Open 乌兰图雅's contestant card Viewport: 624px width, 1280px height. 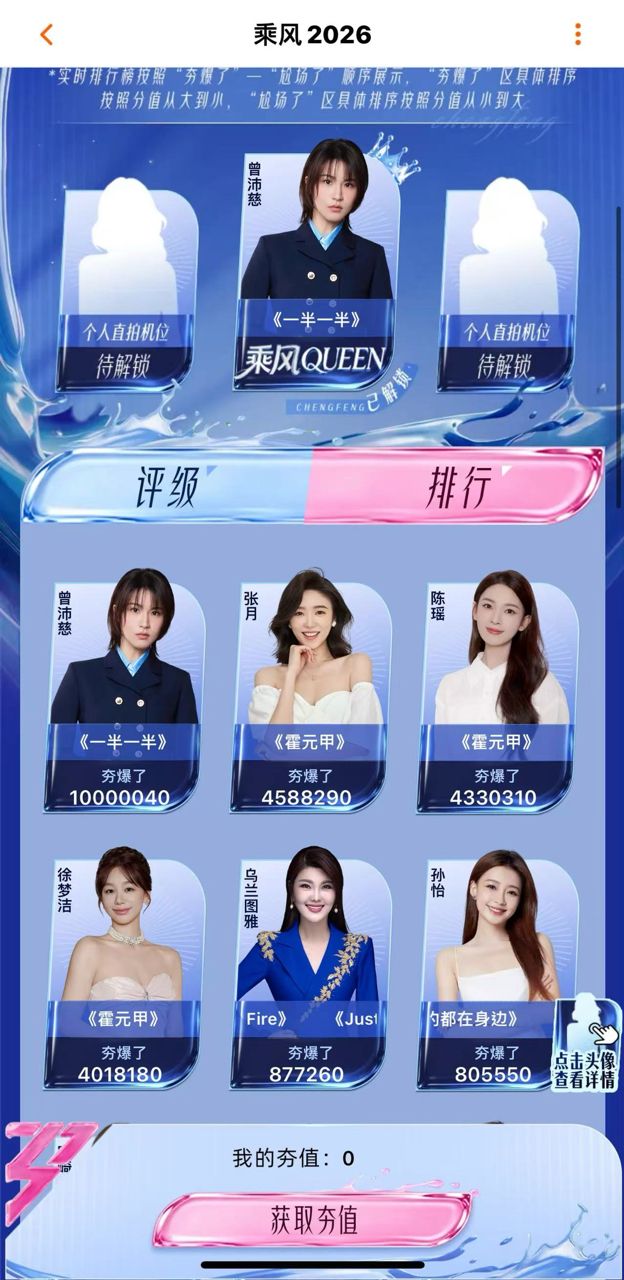(x=311, y=965)
